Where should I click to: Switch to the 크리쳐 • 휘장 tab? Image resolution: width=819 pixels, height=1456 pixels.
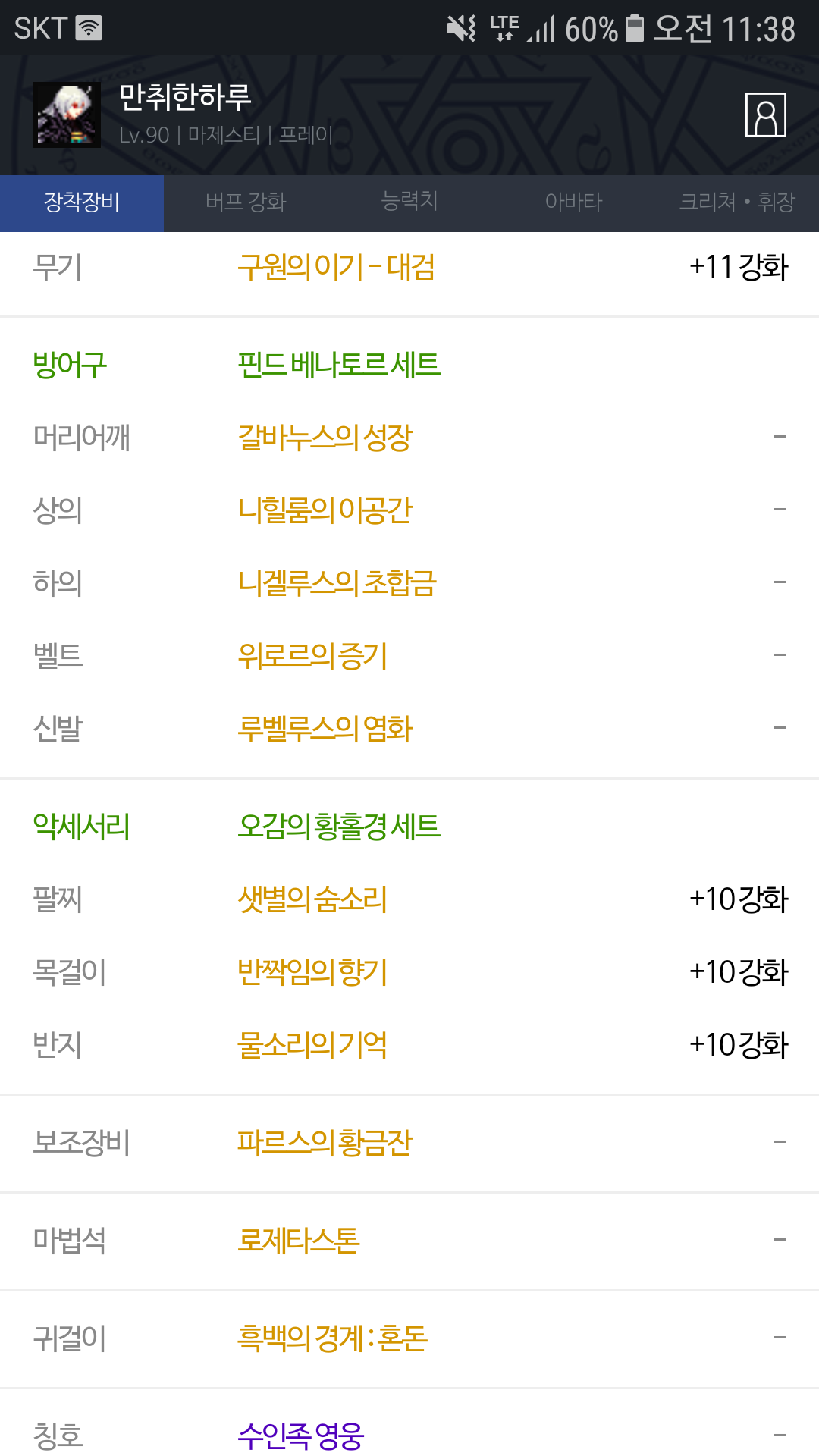click(x=737, y=202)
